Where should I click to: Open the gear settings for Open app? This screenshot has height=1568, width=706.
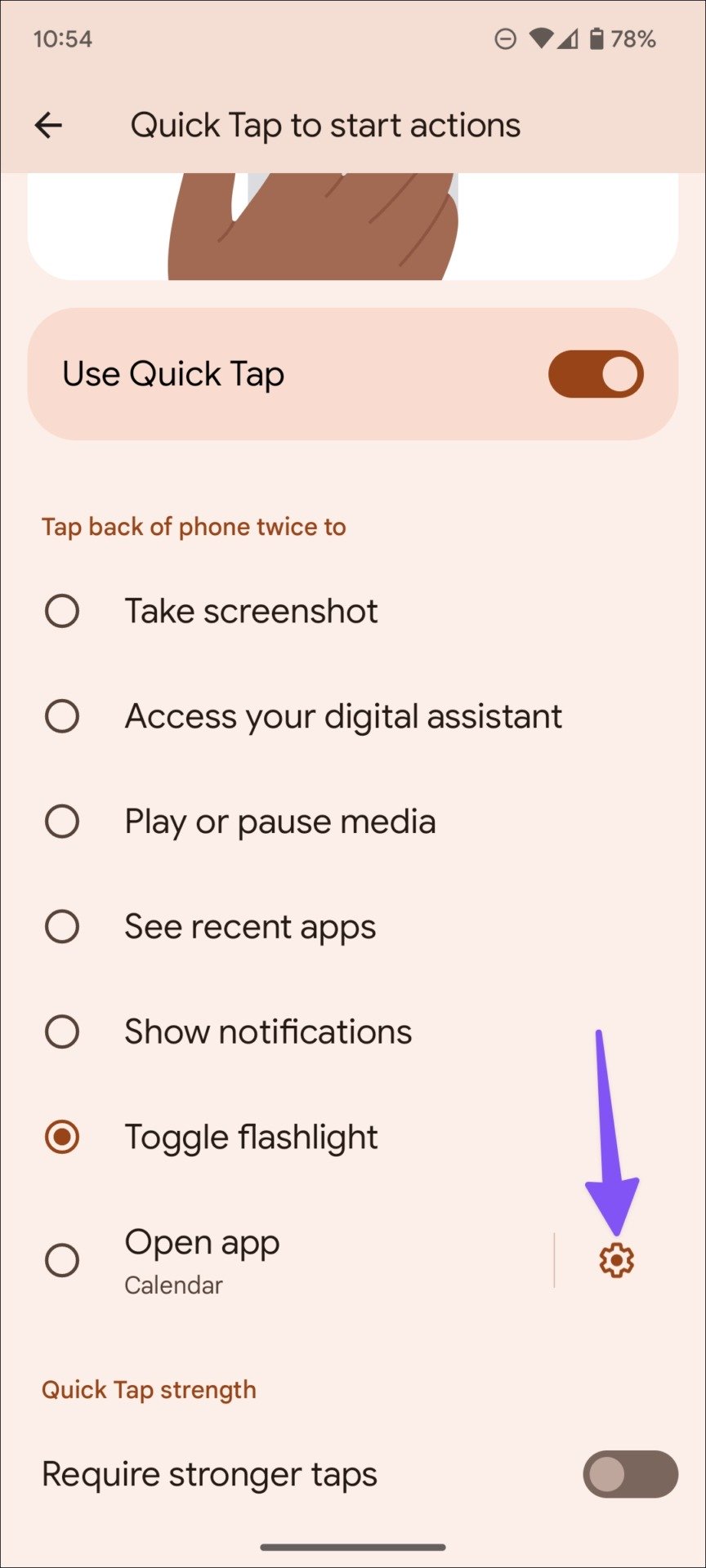[x=616, y=1260]
